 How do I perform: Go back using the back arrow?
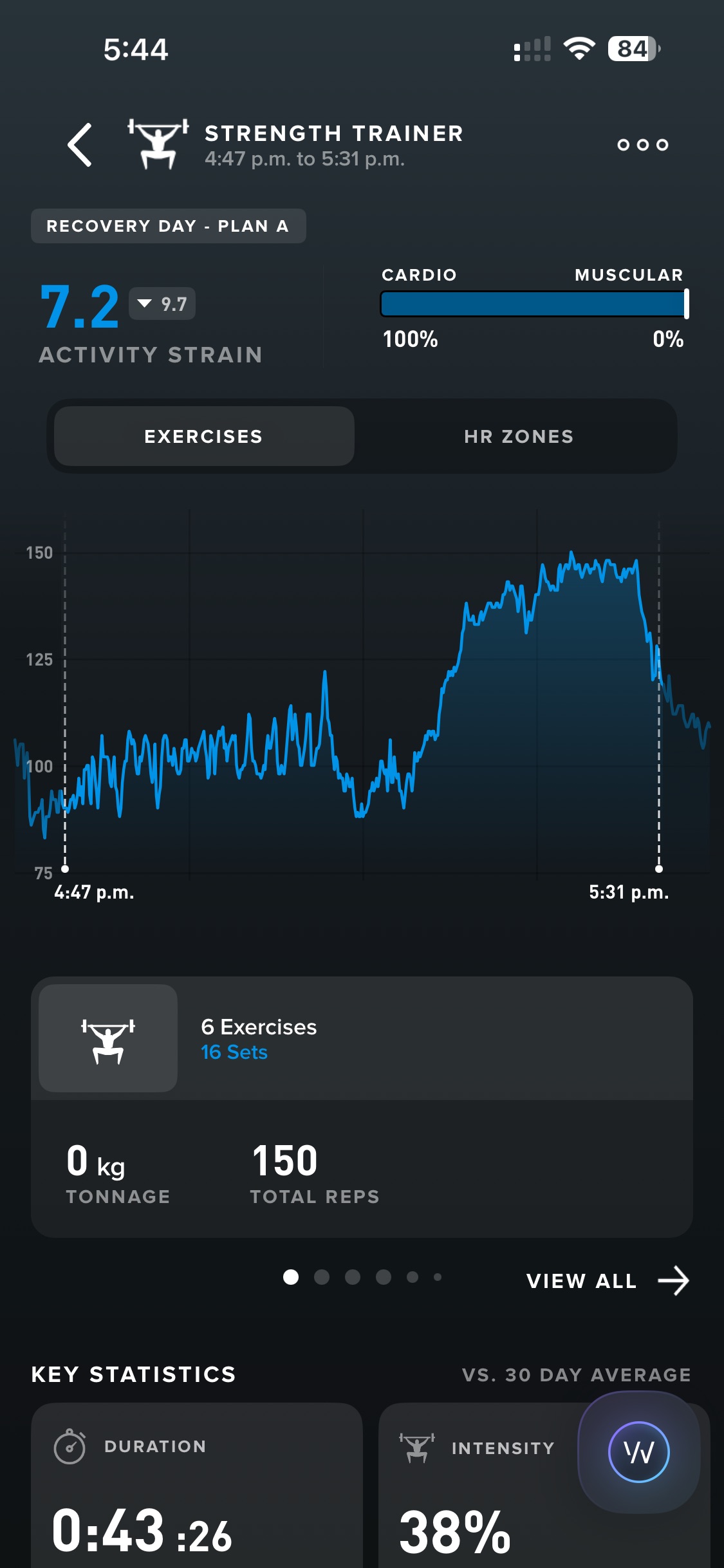coord(80,145)
